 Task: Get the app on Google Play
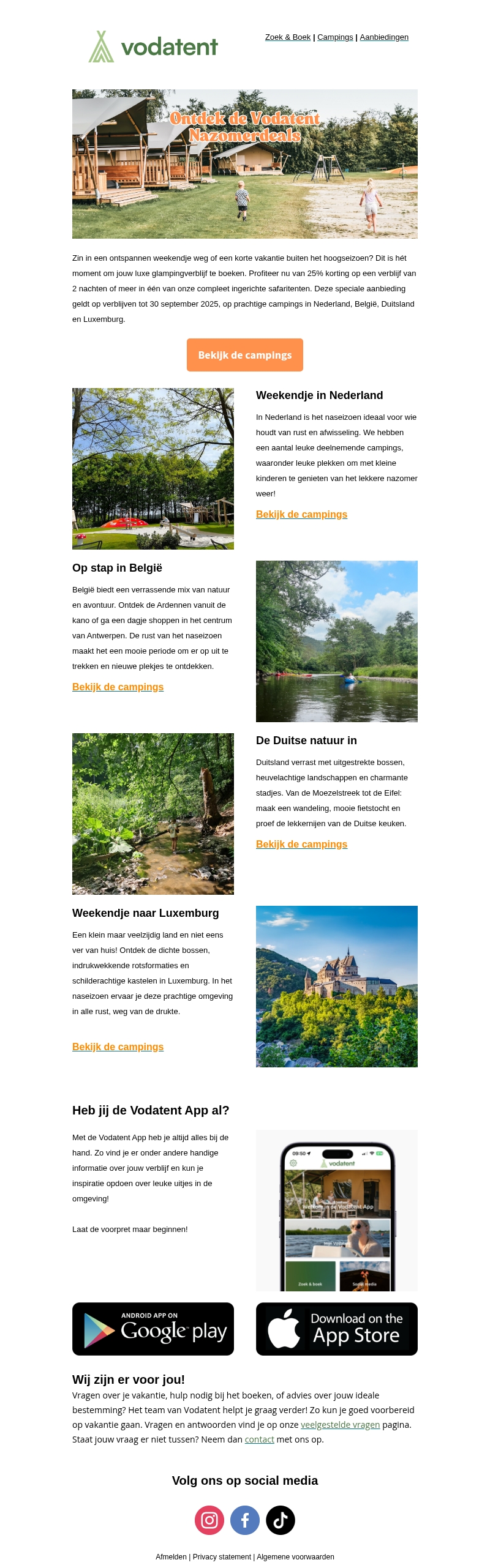[153, 1329]
